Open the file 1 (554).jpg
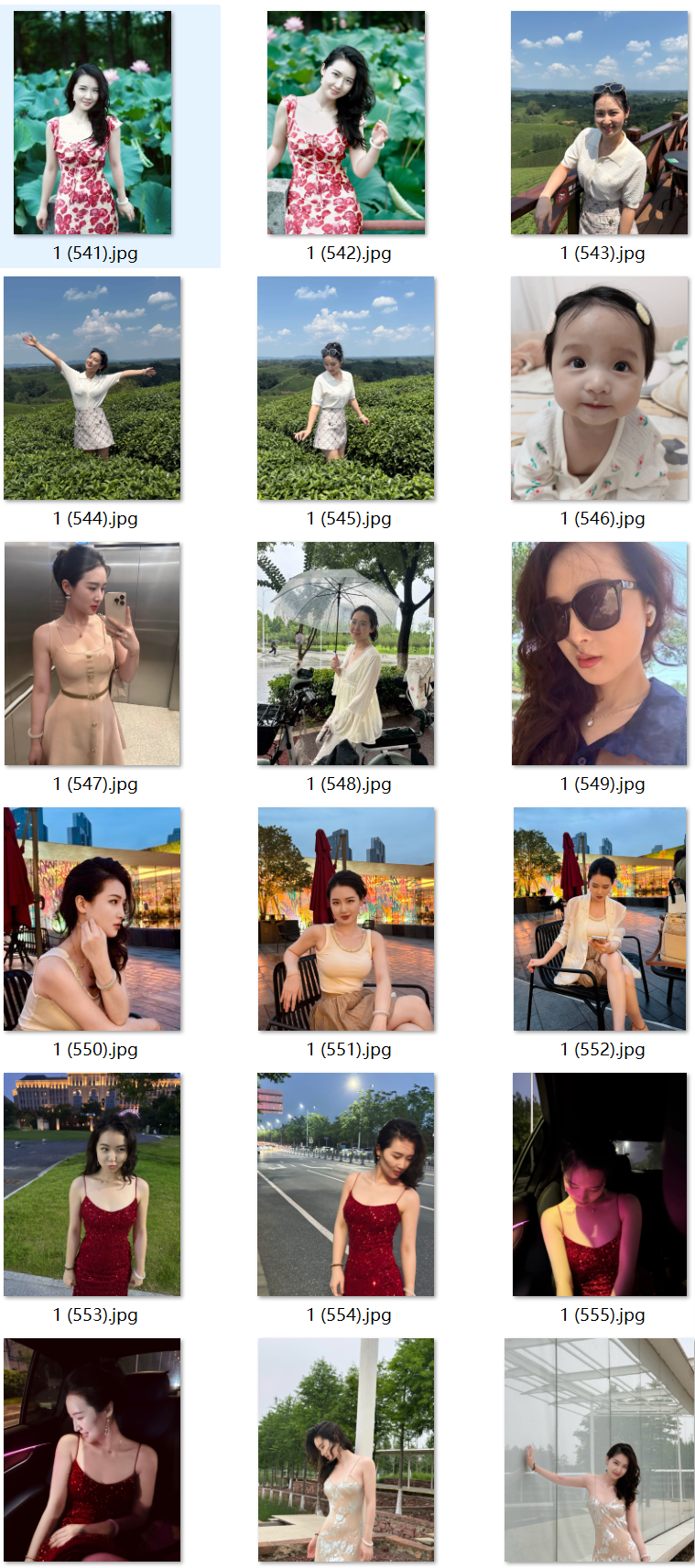Image resolution: width=695 pixels, height=1568 pixels. (346, 1184)
